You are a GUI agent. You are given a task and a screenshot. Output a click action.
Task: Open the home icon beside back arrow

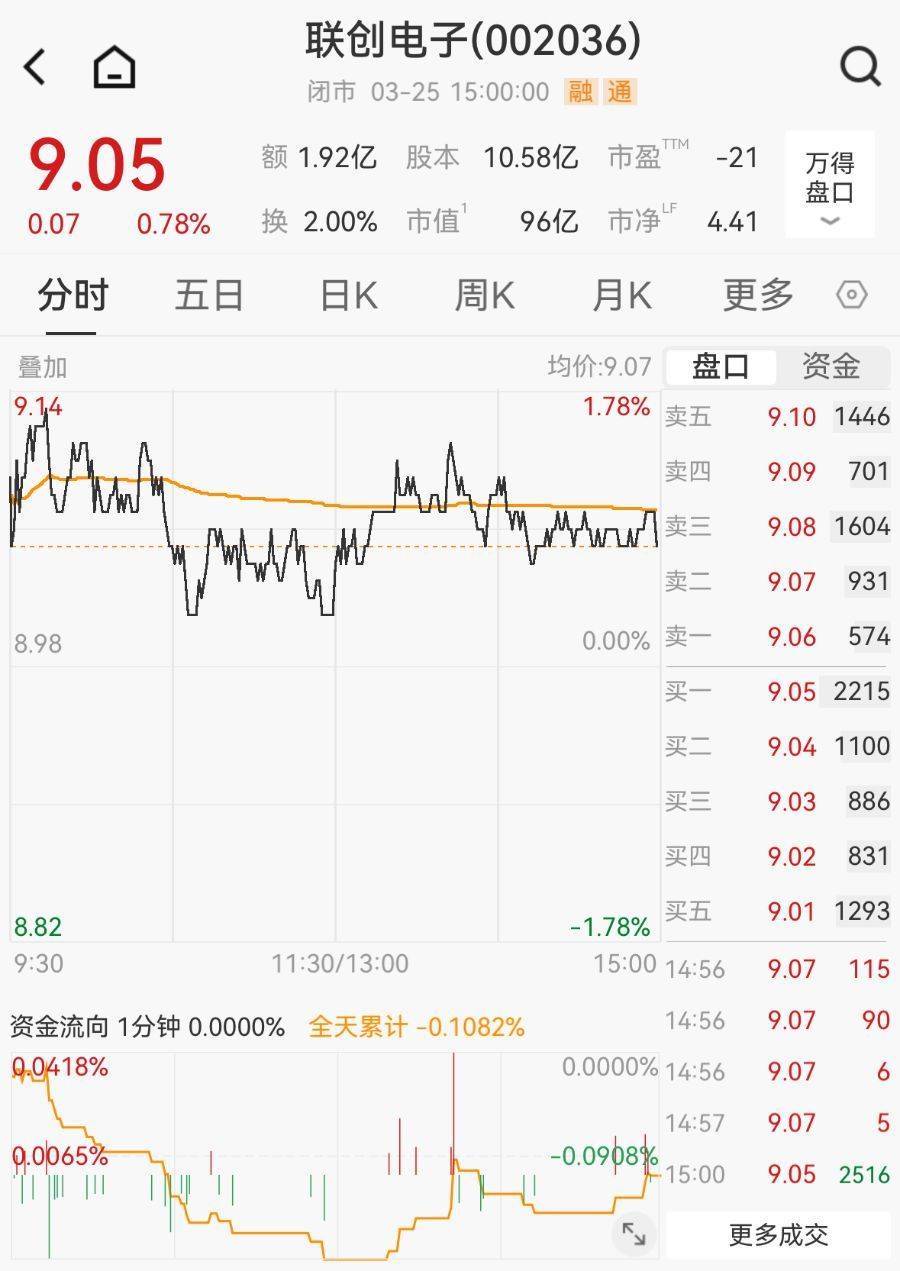tap(114, 68)
